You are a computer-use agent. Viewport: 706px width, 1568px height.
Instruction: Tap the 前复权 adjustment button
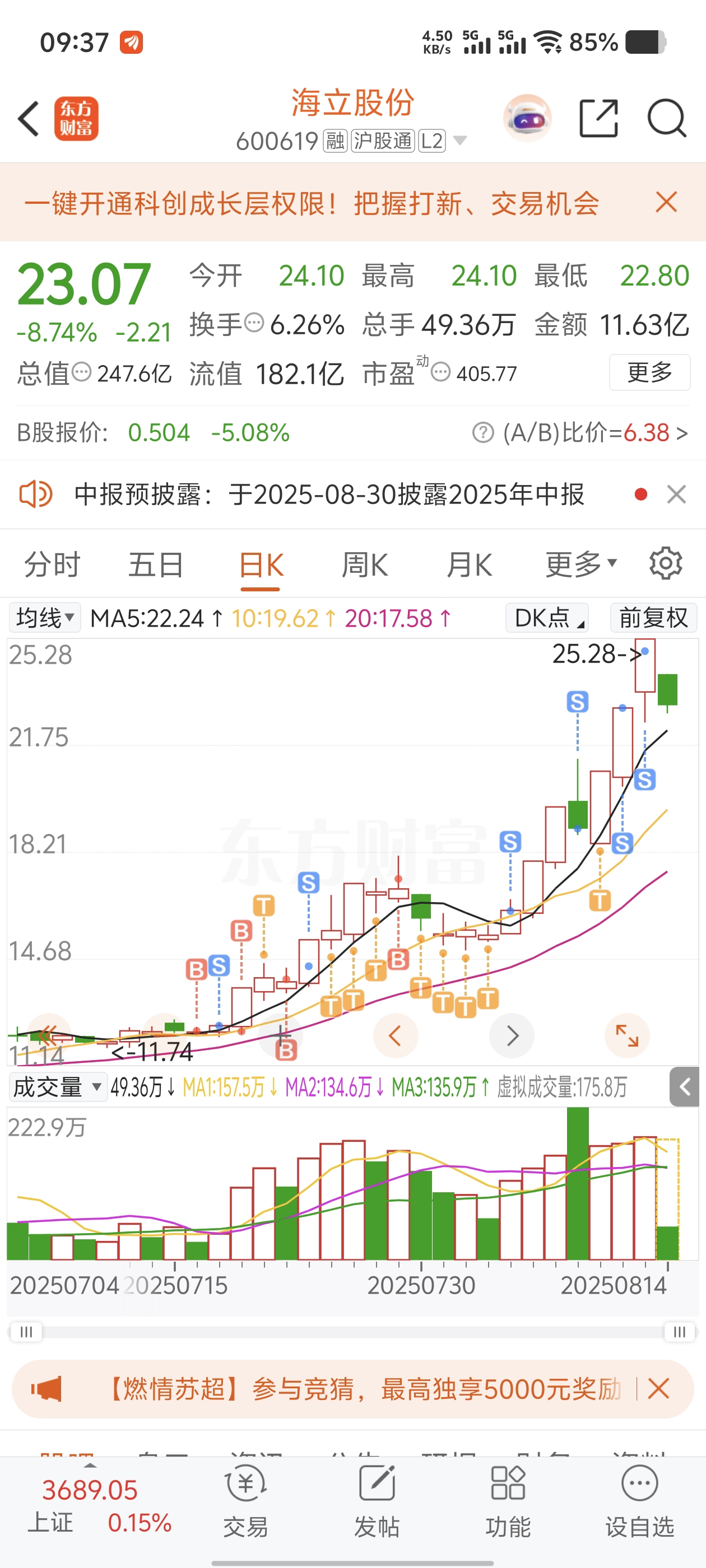pyautogui.click(x=654, y=618)
